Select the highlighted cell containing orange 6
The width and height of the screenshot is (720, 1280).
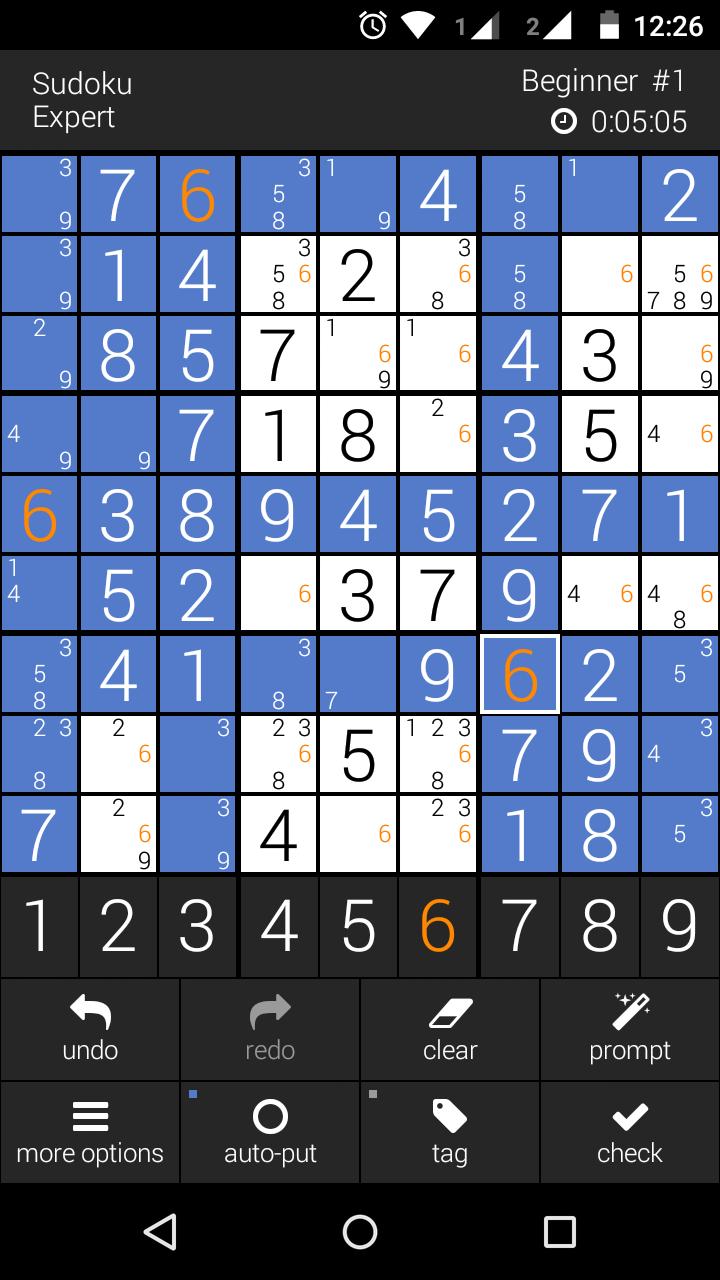tap(519, 673)
